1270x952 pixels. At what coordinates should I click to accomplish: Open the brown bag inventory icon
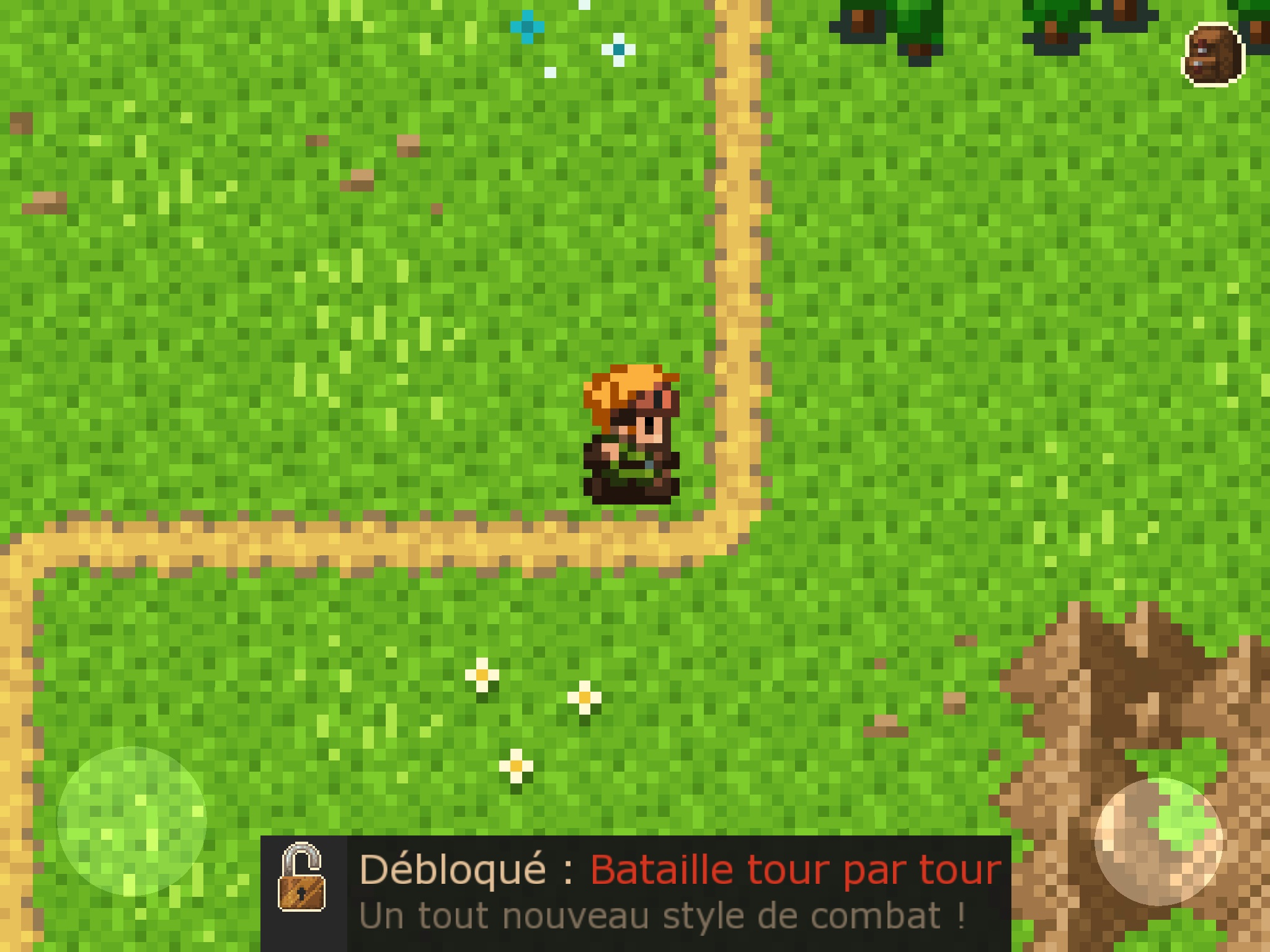pyautogui.click(x=1213, y=55)
